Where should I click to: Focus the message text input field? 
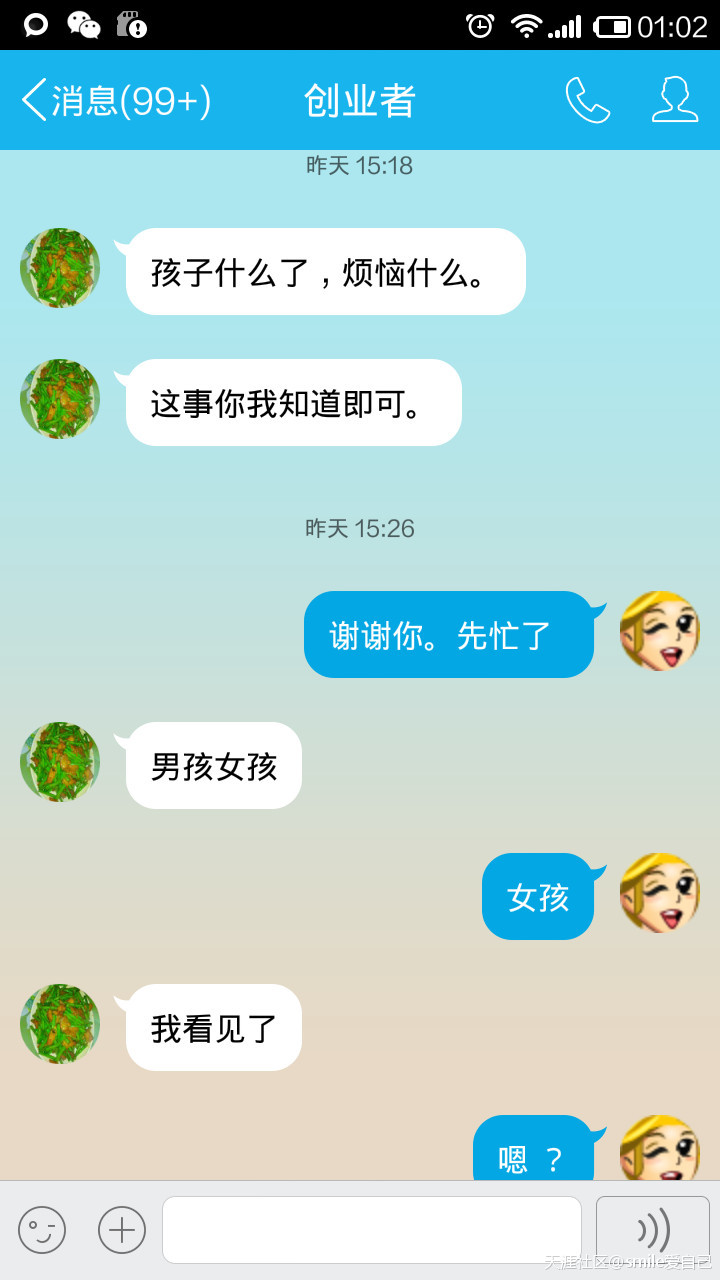371,1230
